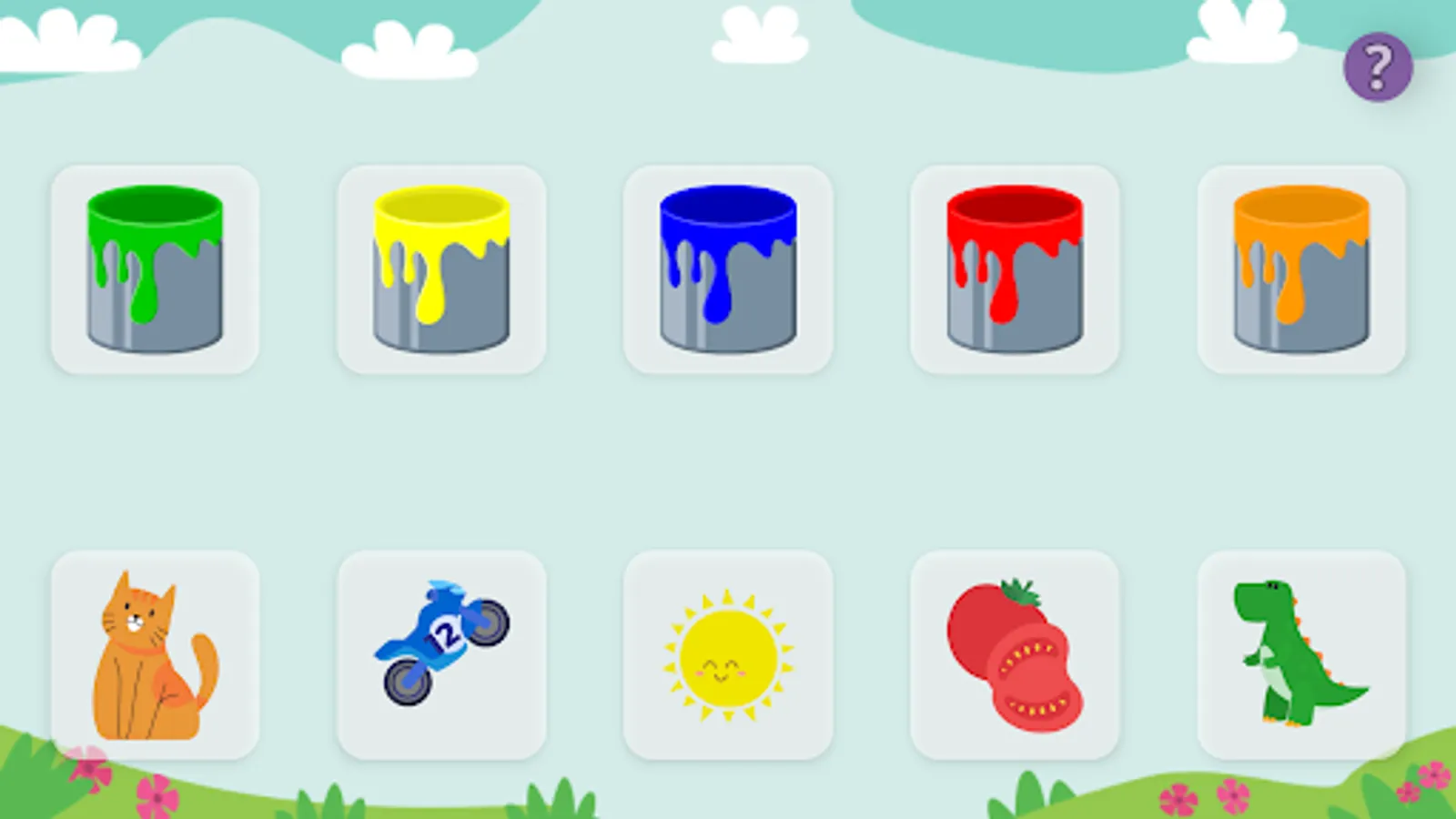This screenshot has height=819, width=1456.
Task: Select the green dinosaur card
Action: pos(1301,655)
